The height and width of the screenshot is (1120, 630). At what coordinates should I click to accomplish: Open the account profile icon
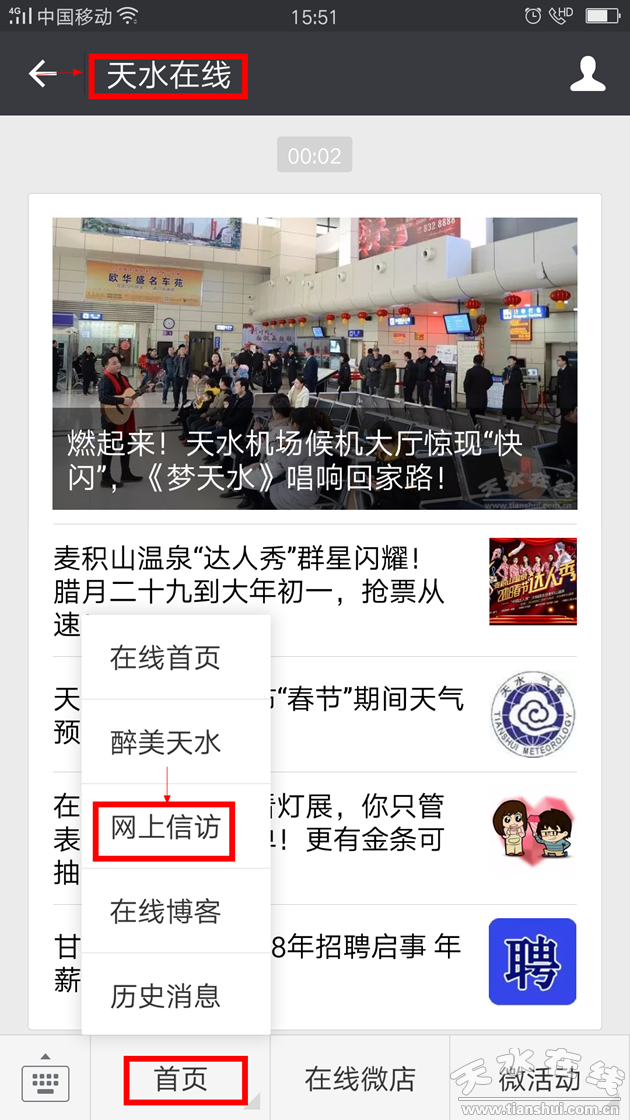587,74
